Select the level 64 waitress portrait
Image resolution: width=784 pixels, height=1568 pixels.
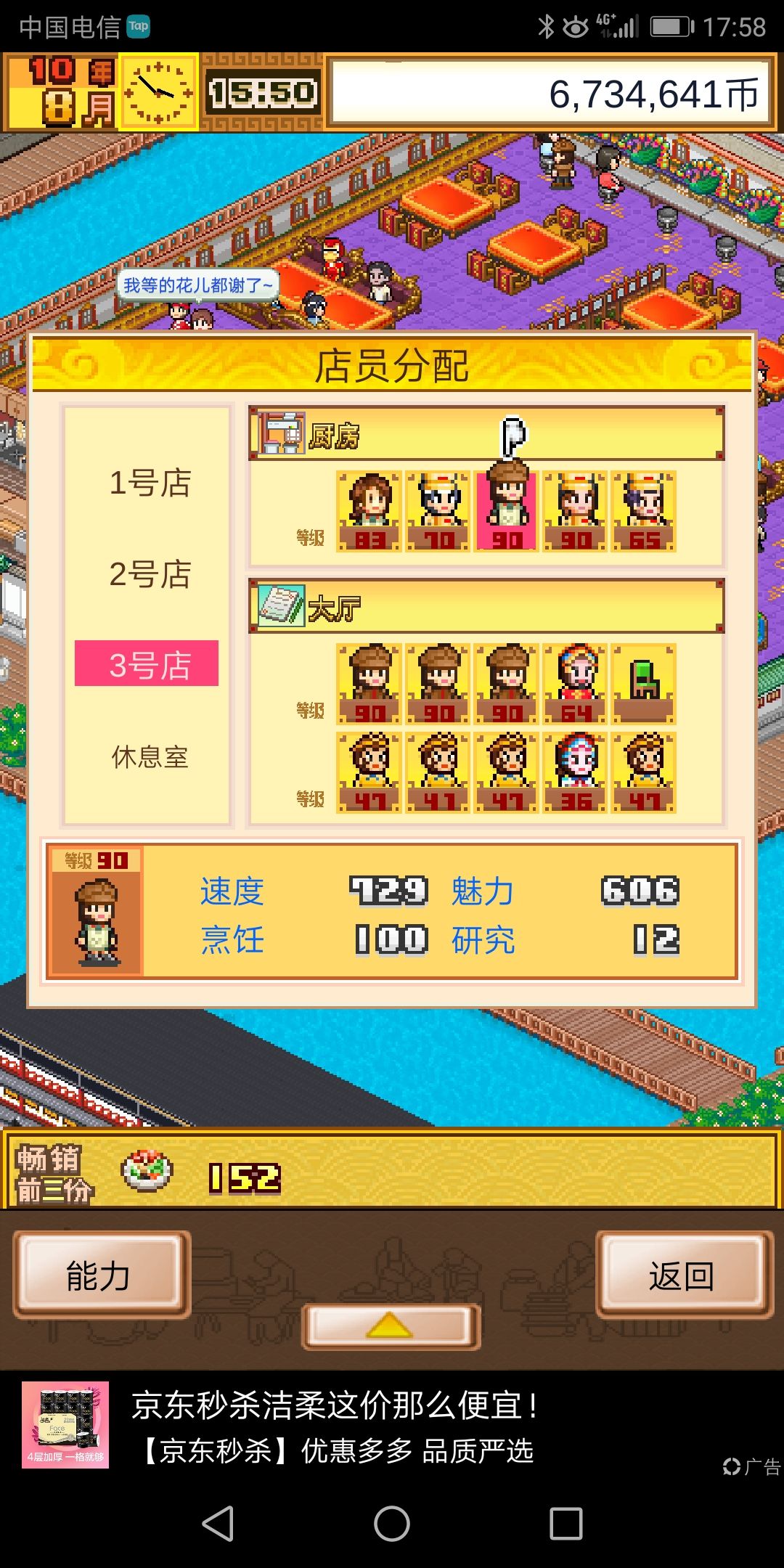click(x=577, y=682)
